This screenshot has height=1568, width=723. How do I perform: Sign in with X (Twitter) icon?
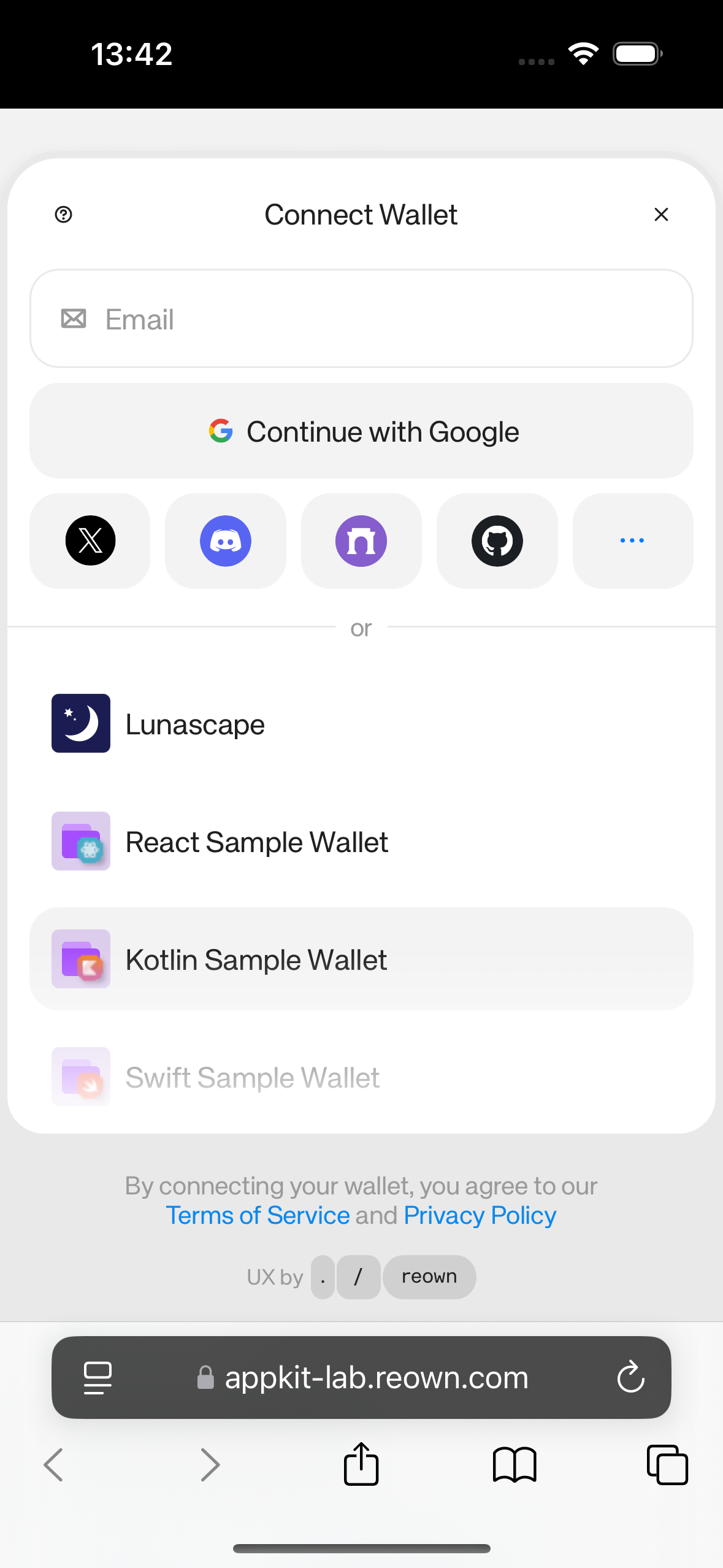90,540
